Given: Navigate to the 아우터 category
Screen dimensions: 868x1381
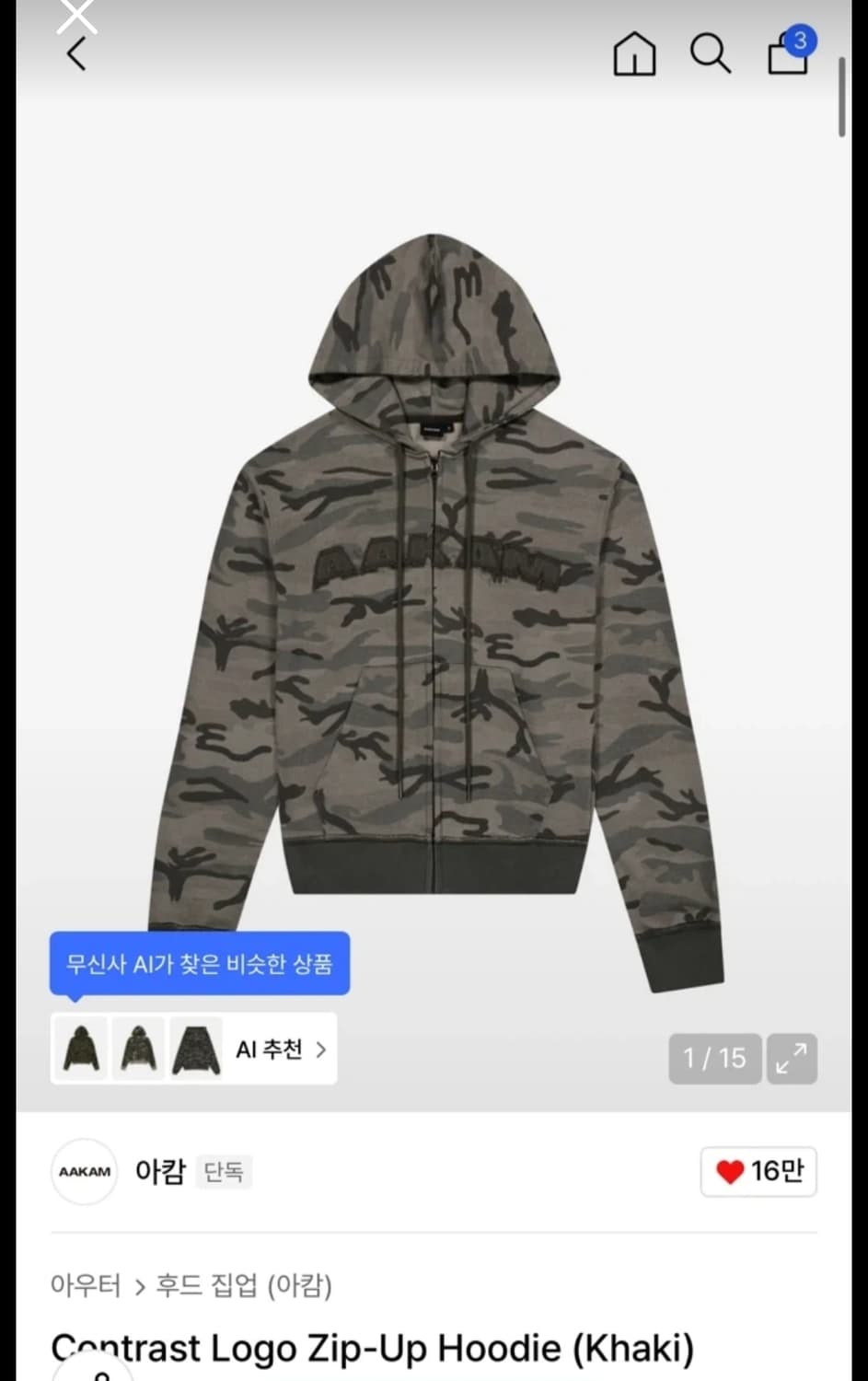Looking at the screenshot, I should click(x=84, y=1285).
